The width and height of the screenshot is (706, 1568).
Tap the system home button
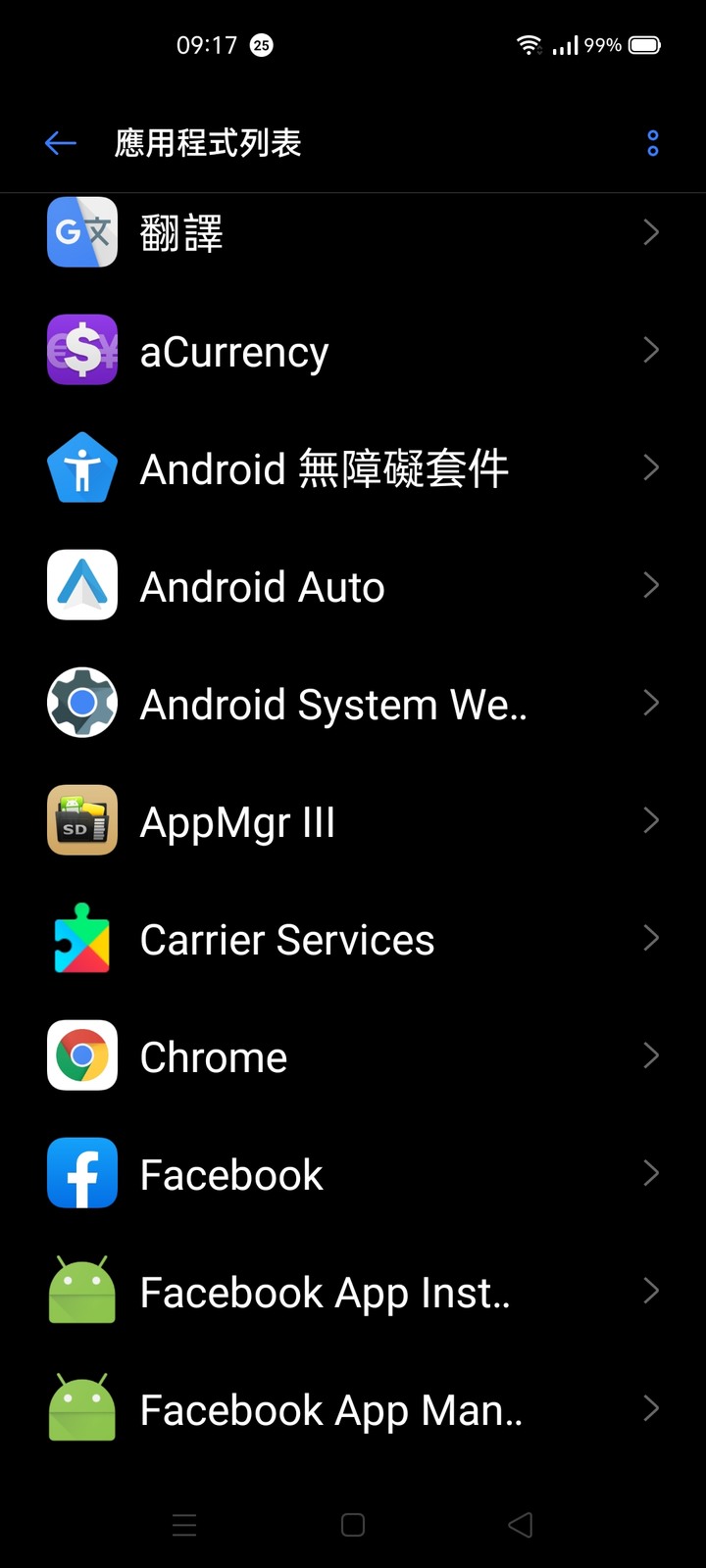tap(353, 1525)
